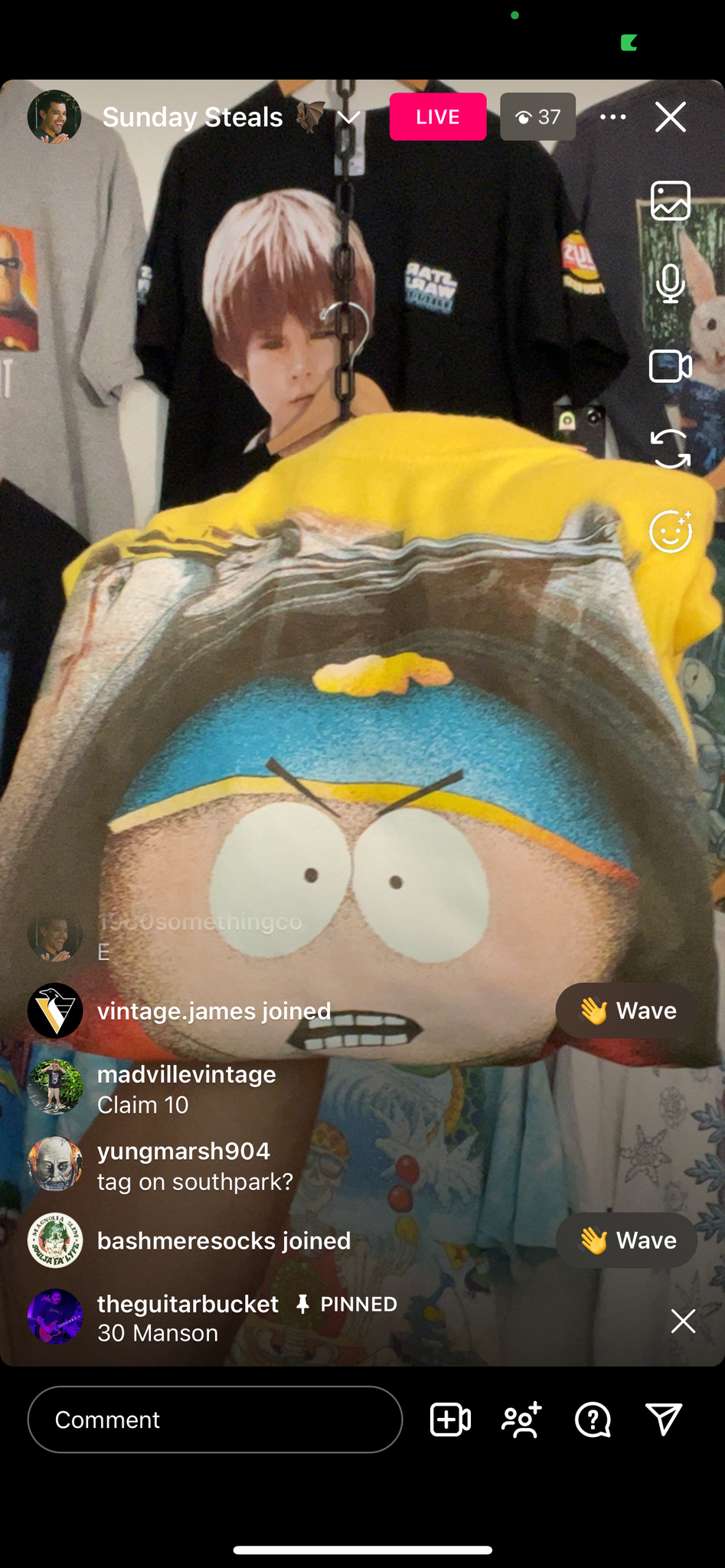Open the host profile picture
Viewport: 725px width, 1568px height.
click(54, 116)
